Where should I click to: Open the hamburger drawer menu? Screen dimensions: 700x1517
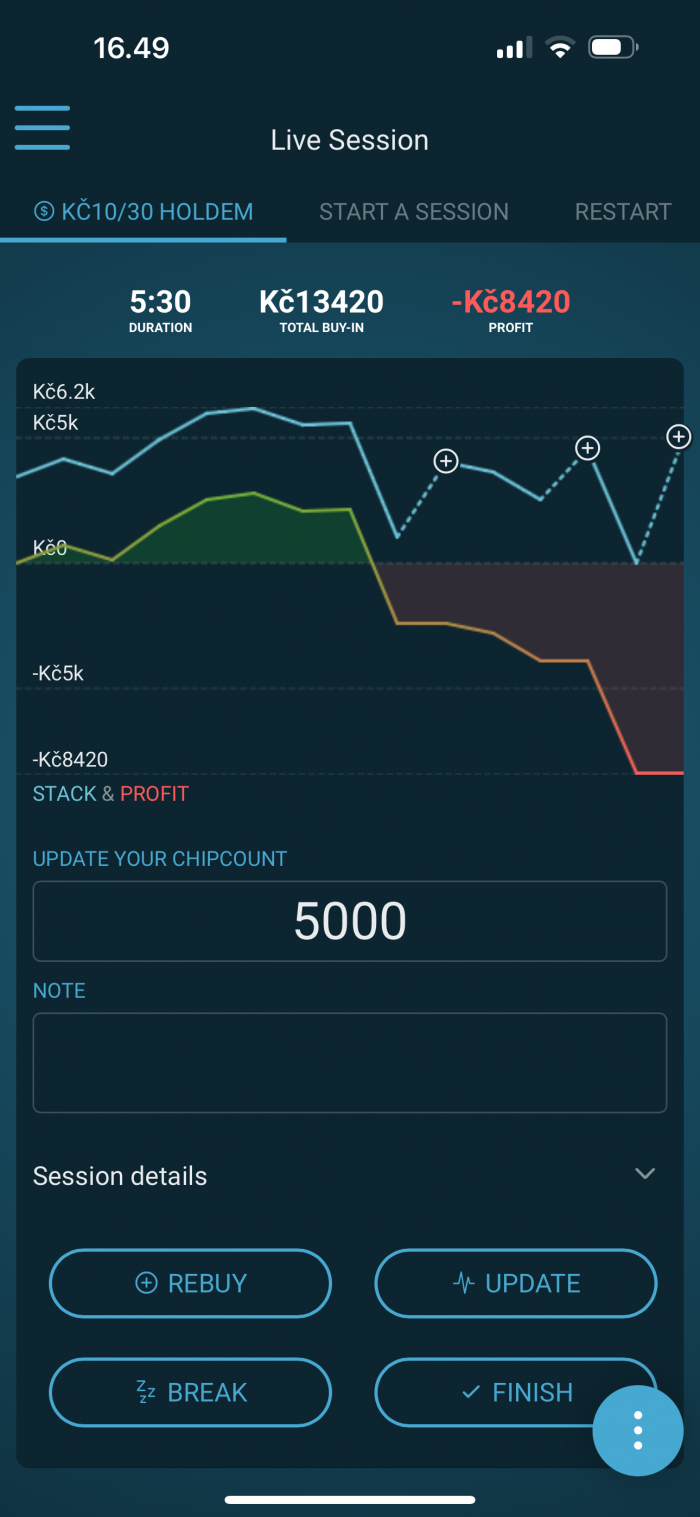coord(42,128)
